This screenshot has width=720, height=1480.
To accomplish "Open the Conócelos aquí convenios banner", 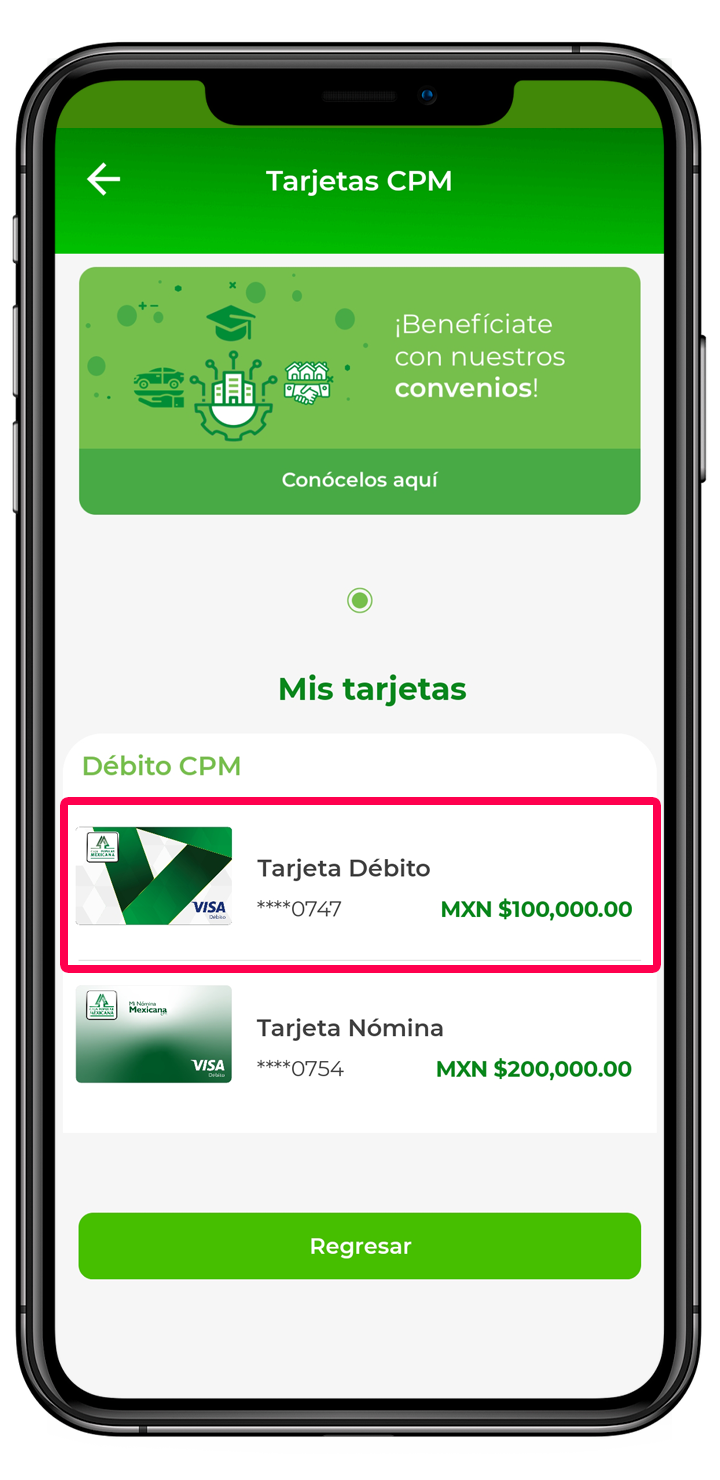I will 359,481.
